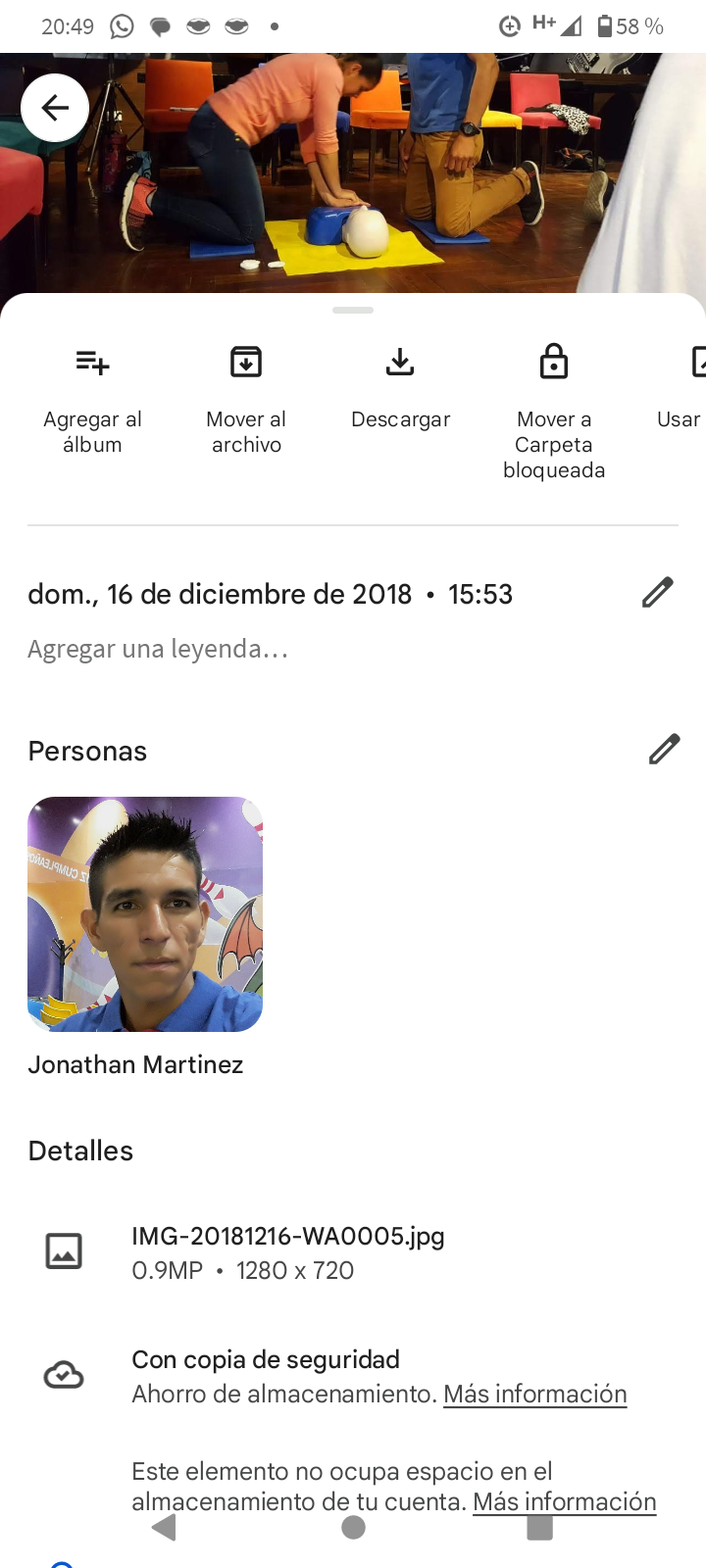This screenshot has width=706, height=1568.
Task: Tap Descargar to download the photo
Action: point(400,388)
